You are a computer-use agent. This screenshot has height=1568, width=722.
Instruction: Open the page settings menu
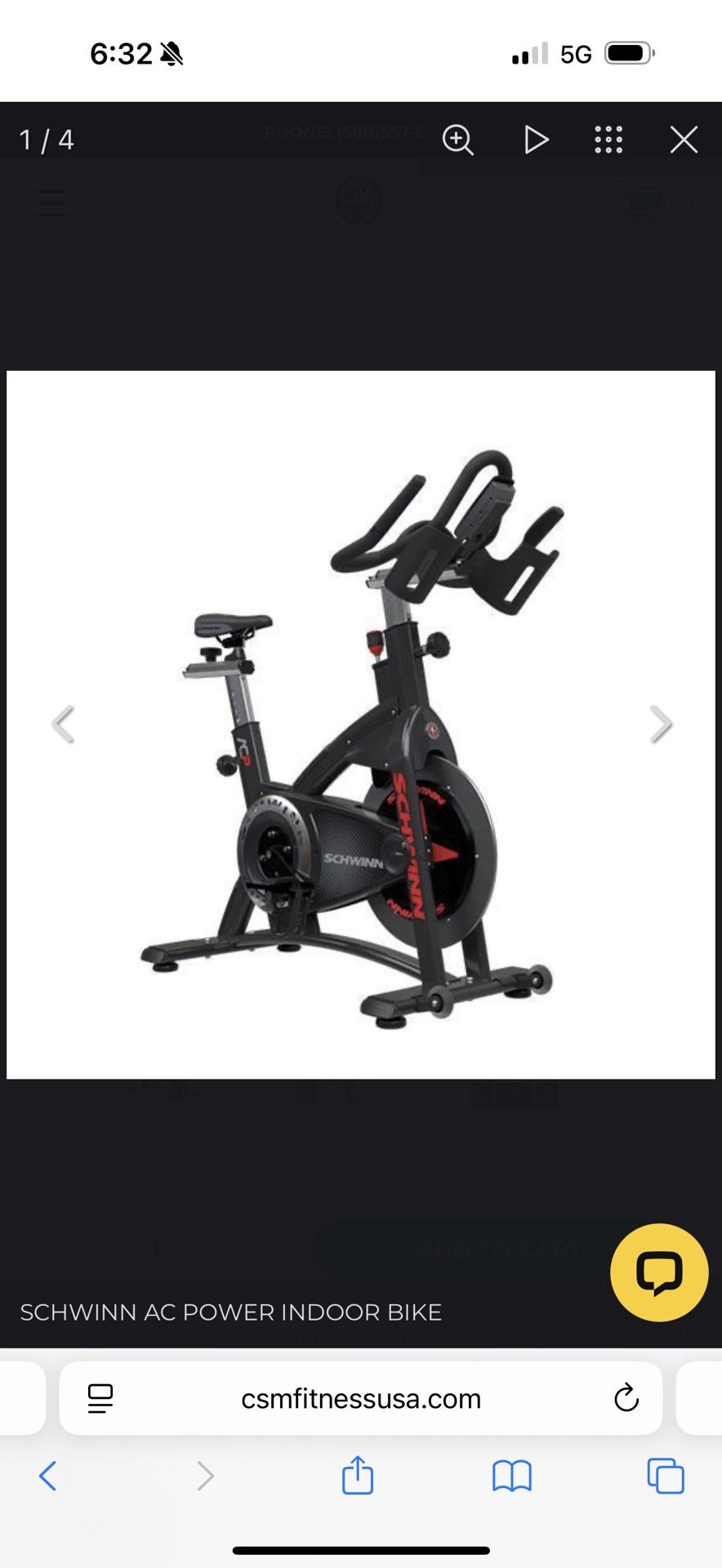(100, 1399)
